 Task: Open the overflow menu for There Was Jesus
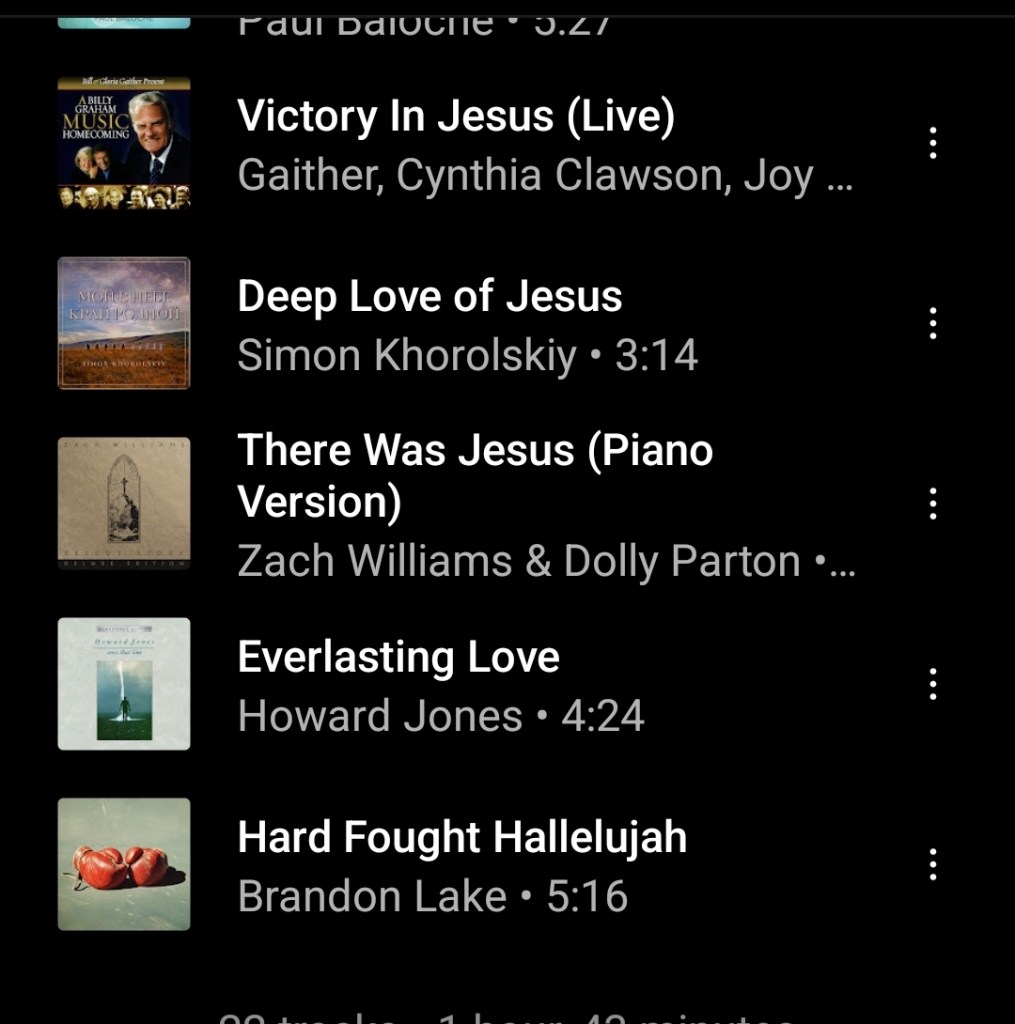click(x=932, y=504)
